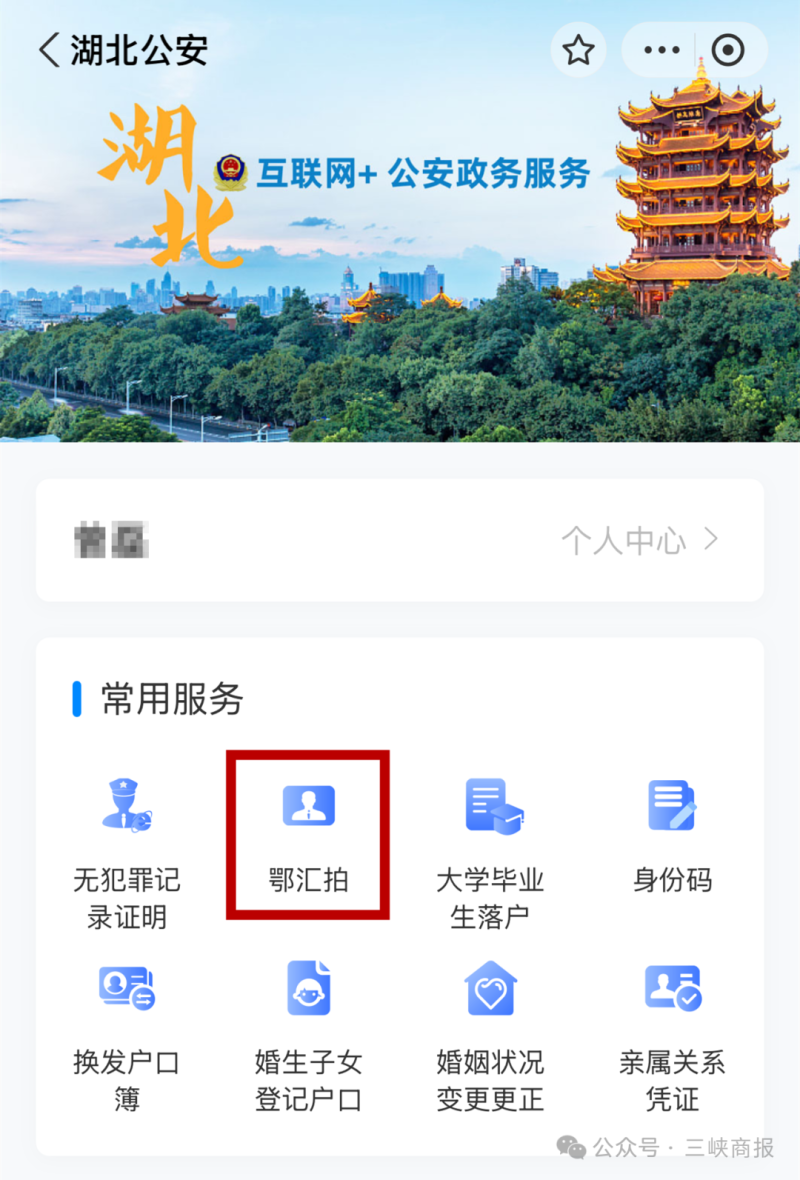Go back from 湖北公安 page
The image size is (800, 1180).
point(50,50)
